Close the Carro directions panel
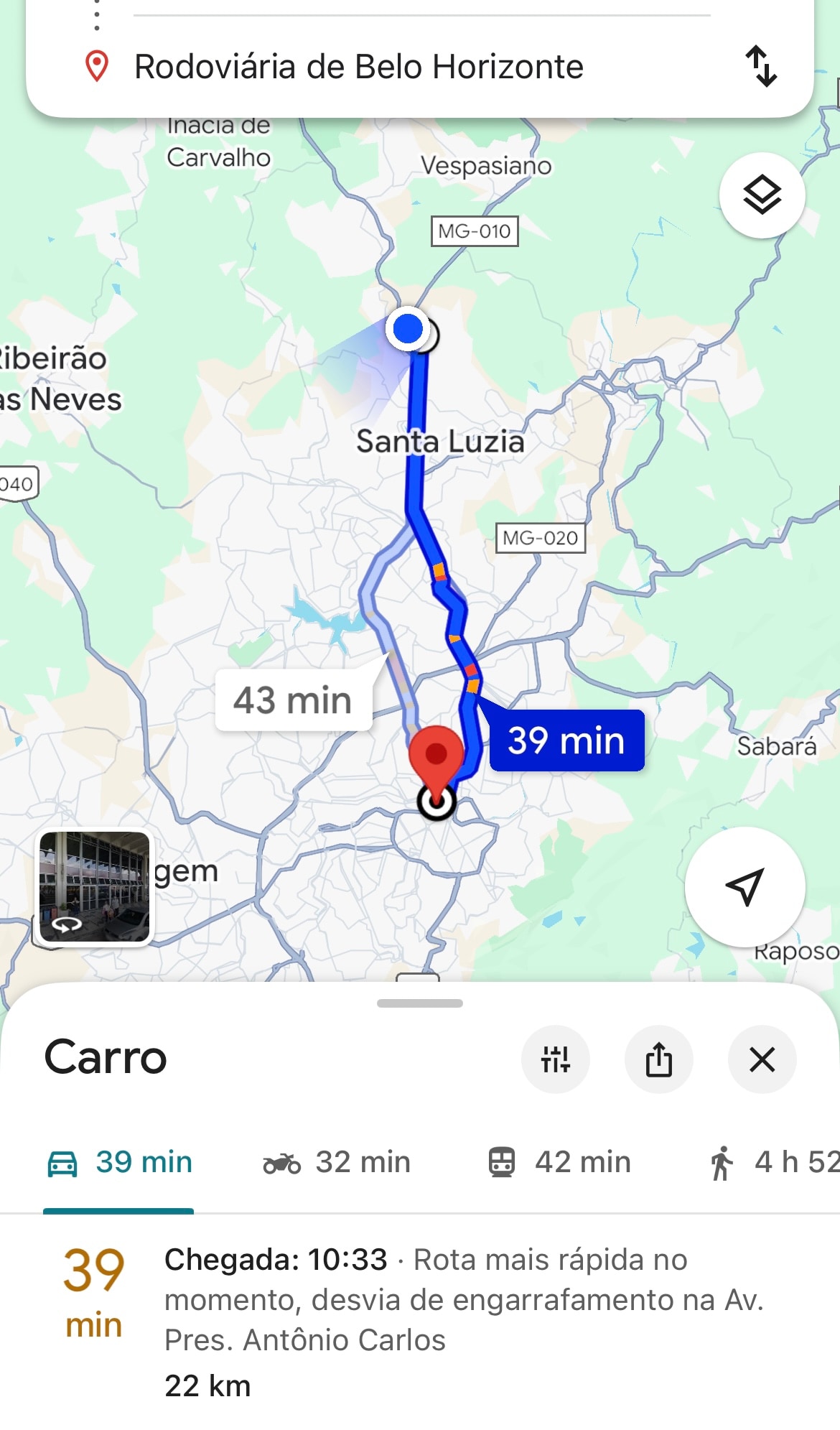 pos(762,1059)
